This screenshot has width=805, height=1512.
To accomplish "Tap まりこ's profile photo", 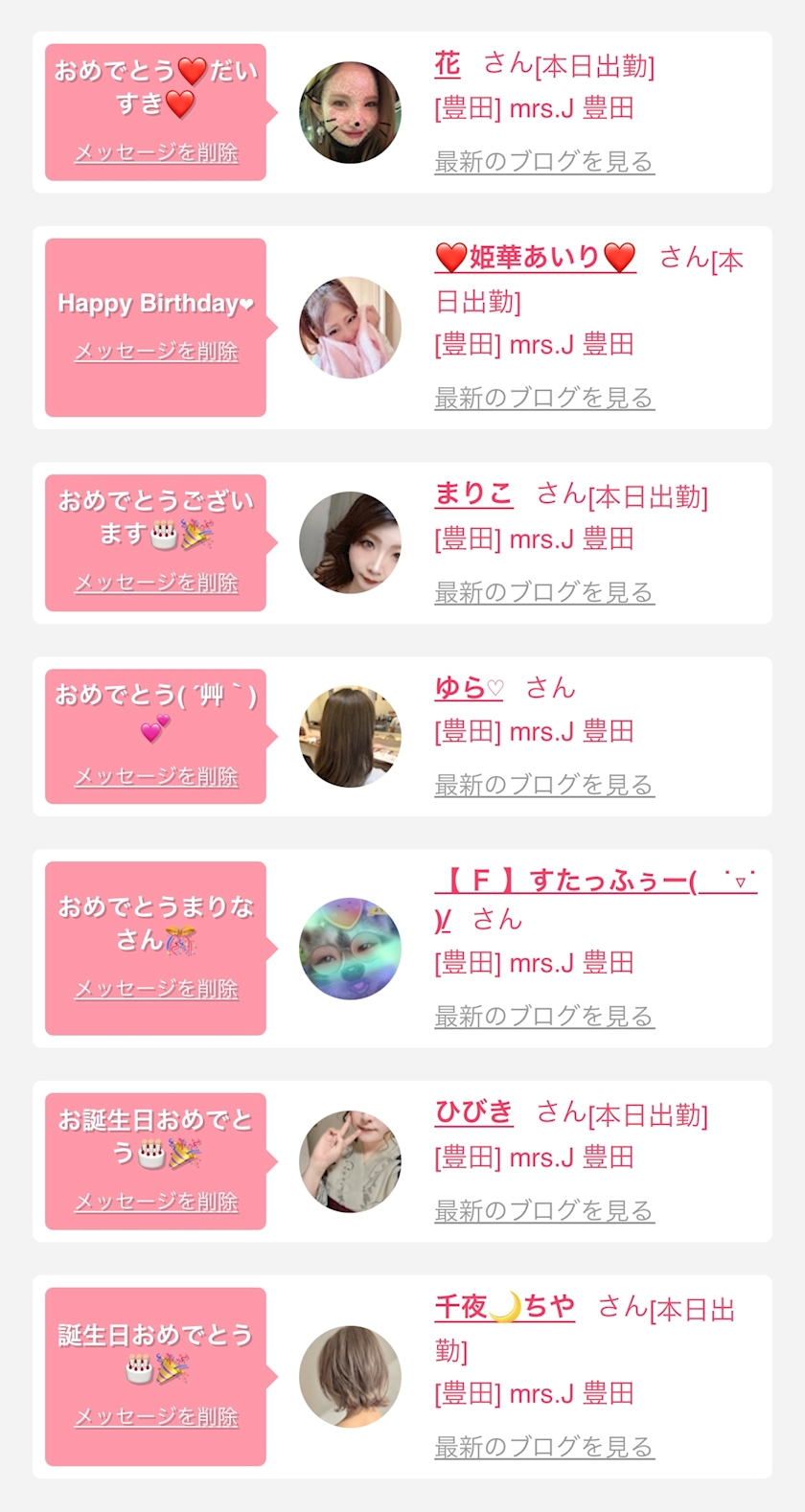I will coord(350,542).
